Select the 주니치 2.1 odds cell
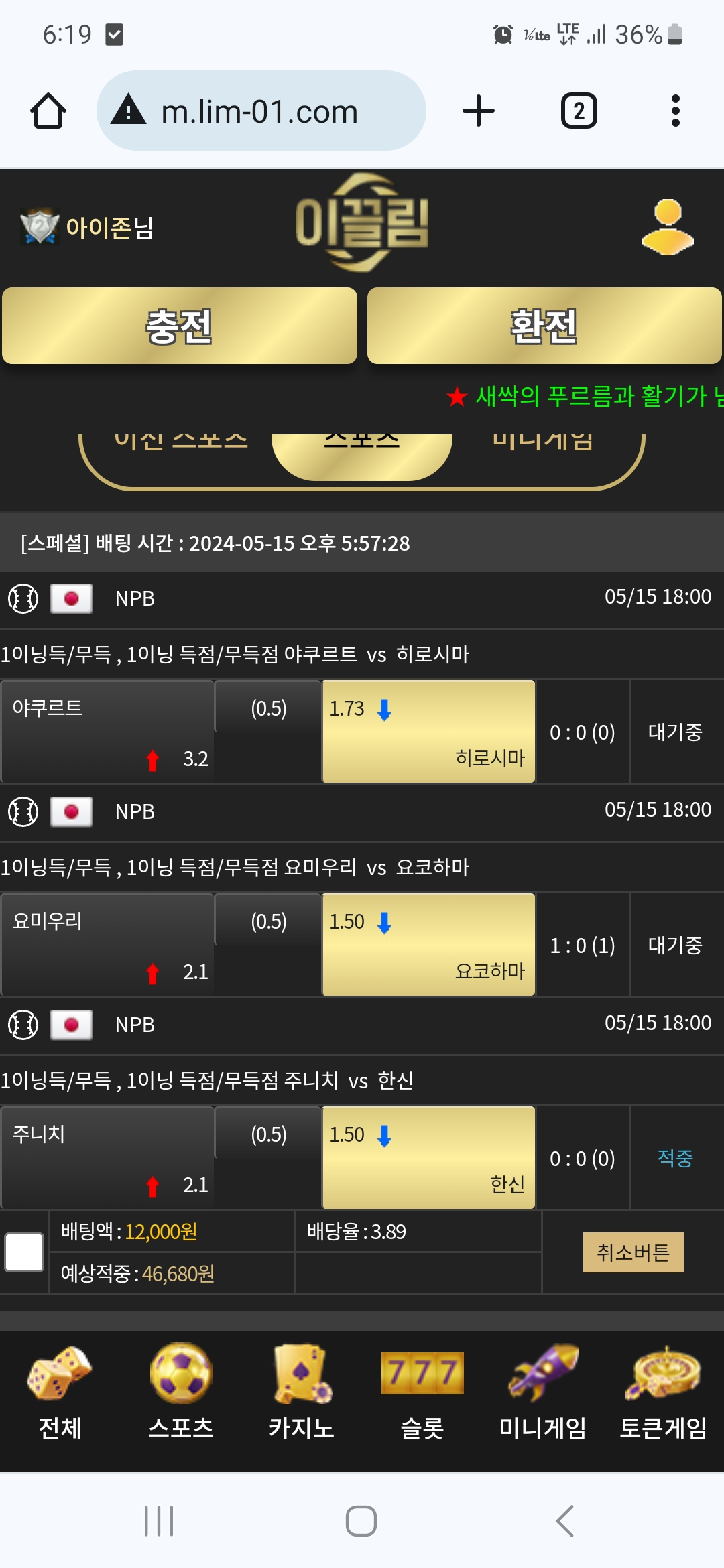 [107, 1158]
